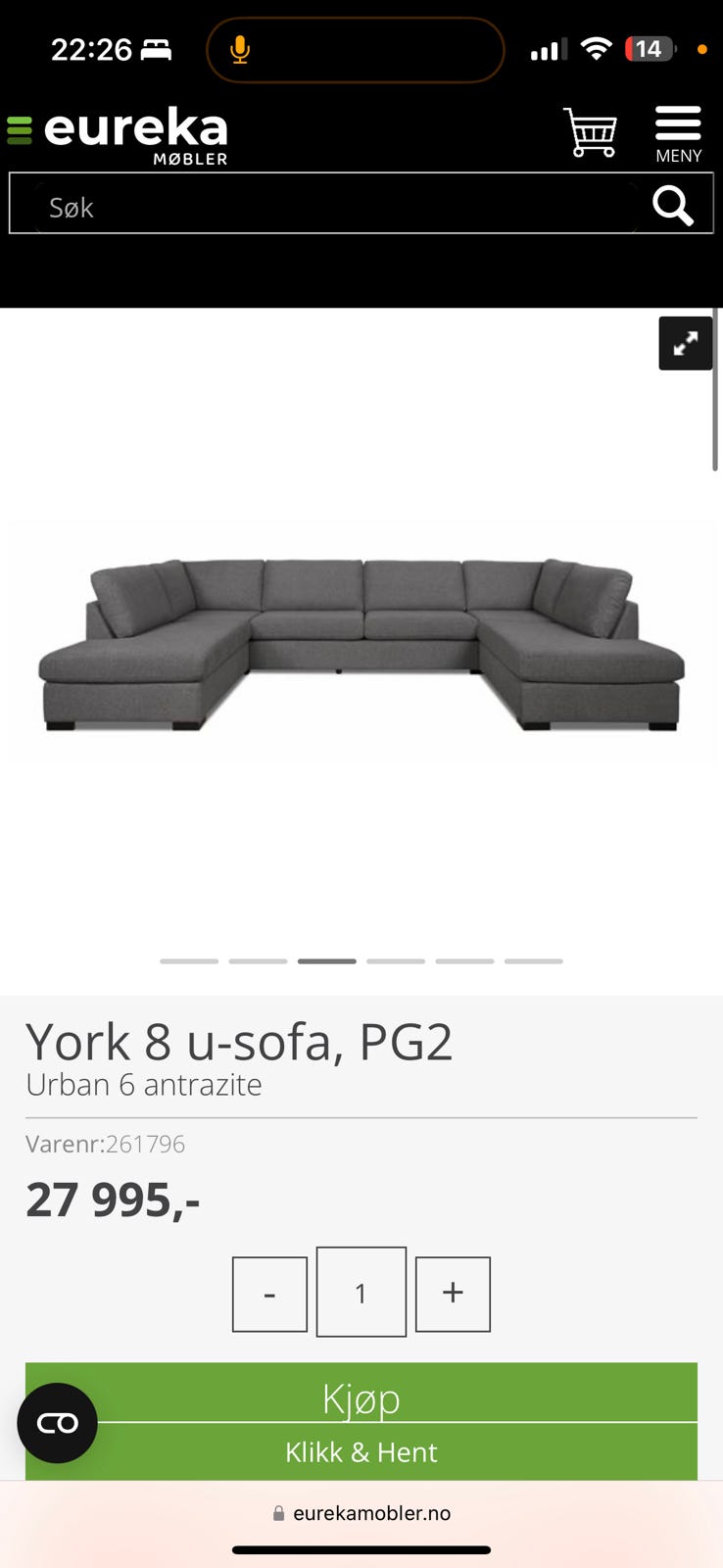Jump to the last product image indicator
Screen dimensions: 723x1568
pos(534,961)
